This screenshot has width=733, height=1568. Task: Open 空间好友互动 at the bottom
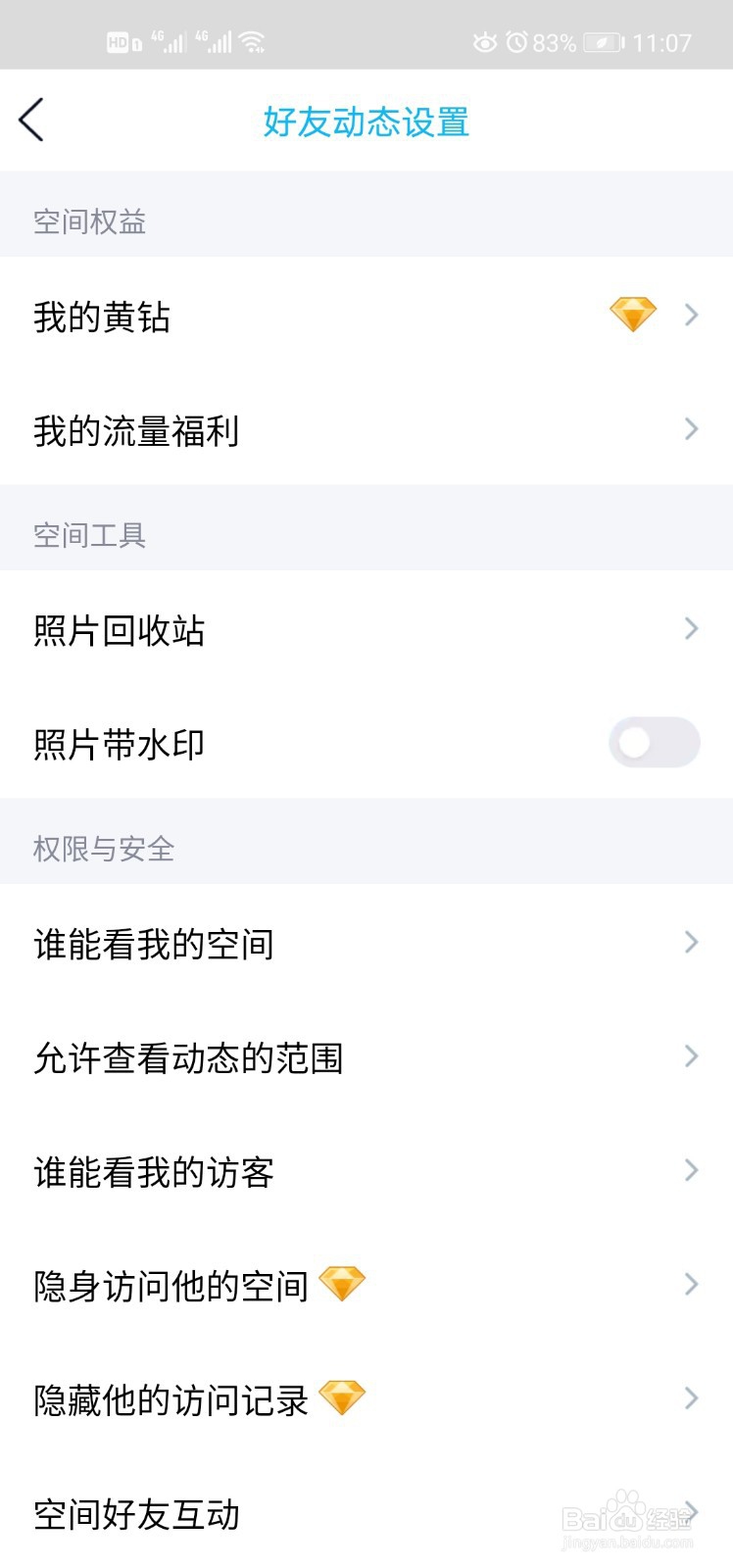[x=366, y=1514]
